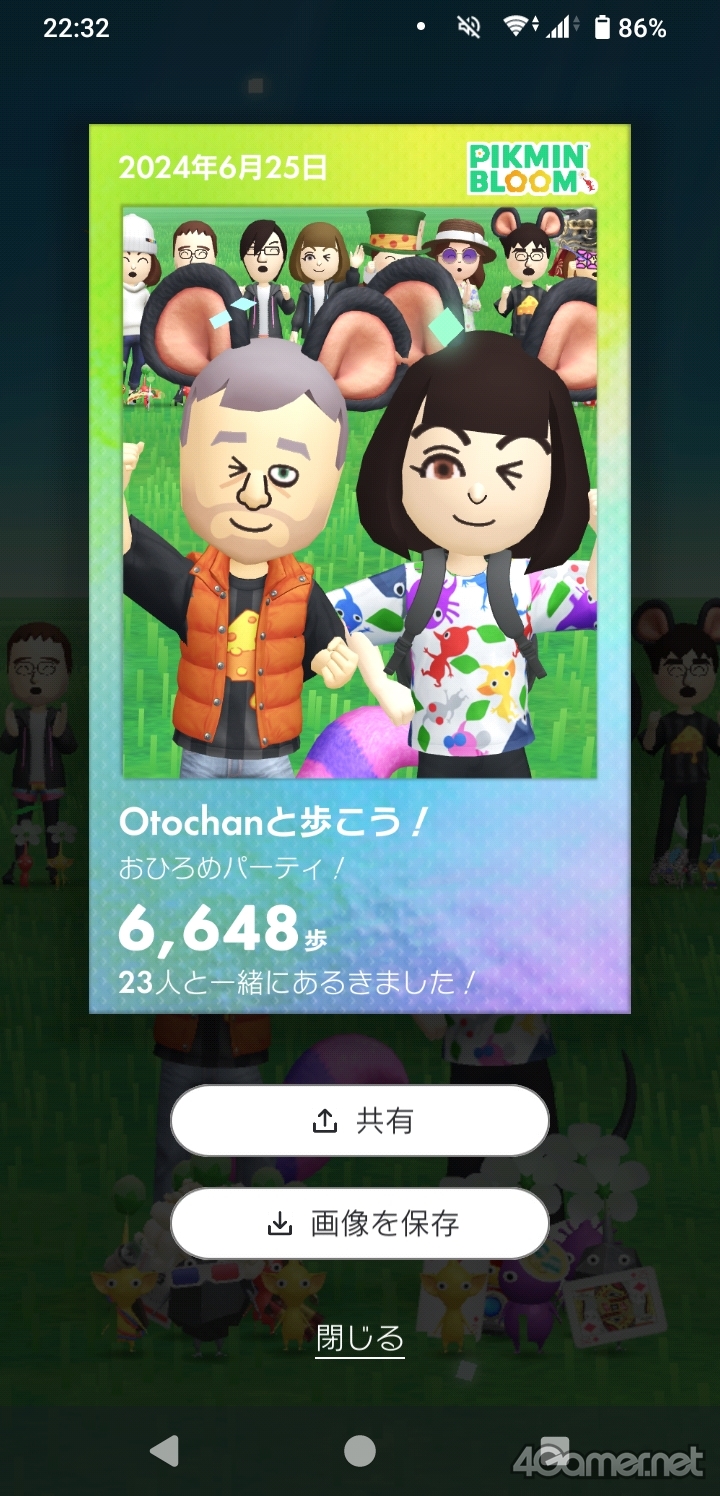Close the dialog via 閉じる

[x=360, y=1337]
